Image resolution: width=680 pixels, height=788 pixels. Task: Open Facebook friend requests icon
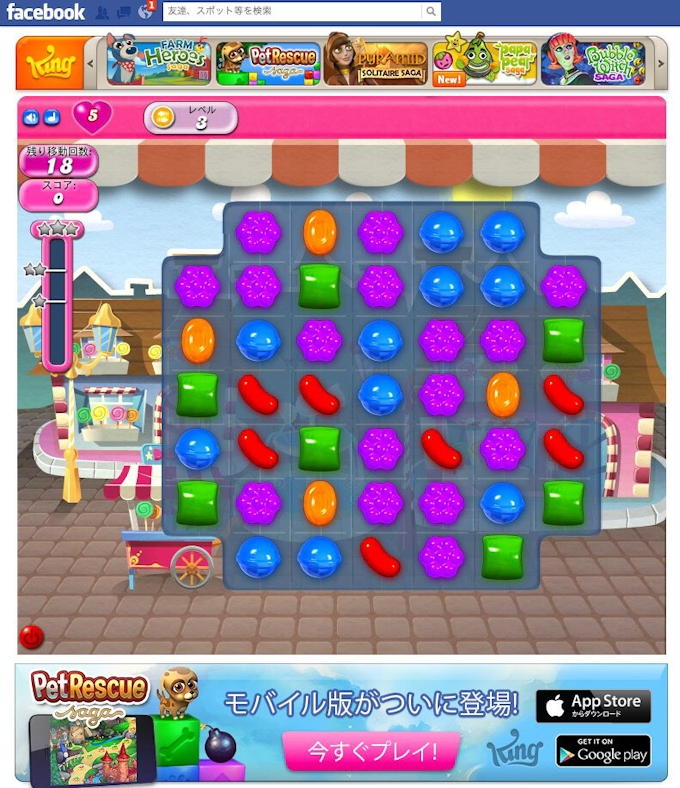click(x=103, y=12)
